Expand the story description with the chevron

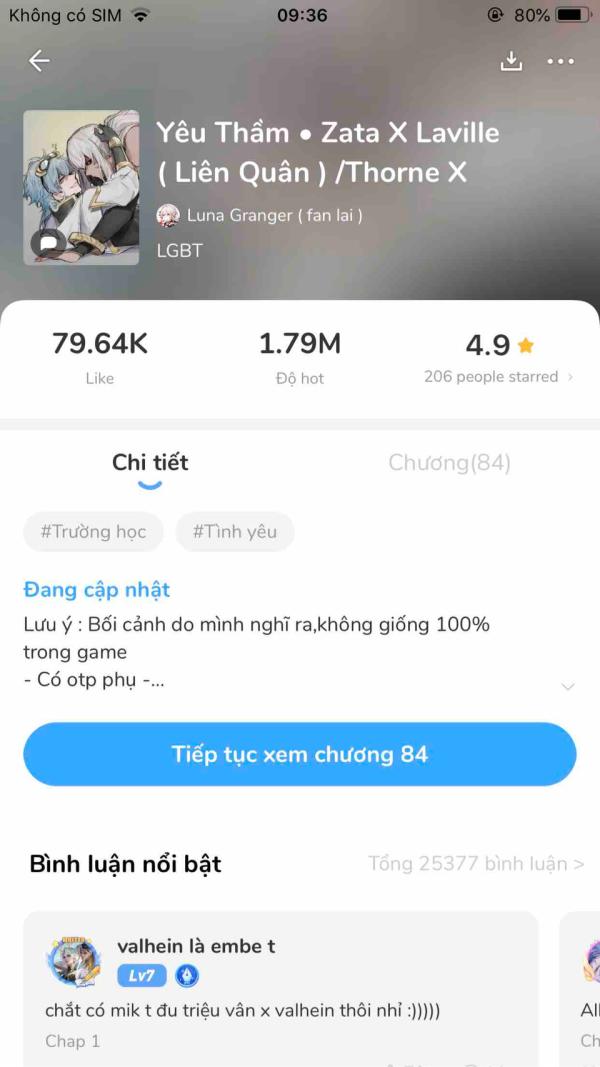pyautogui.click(x=568, y=687)
